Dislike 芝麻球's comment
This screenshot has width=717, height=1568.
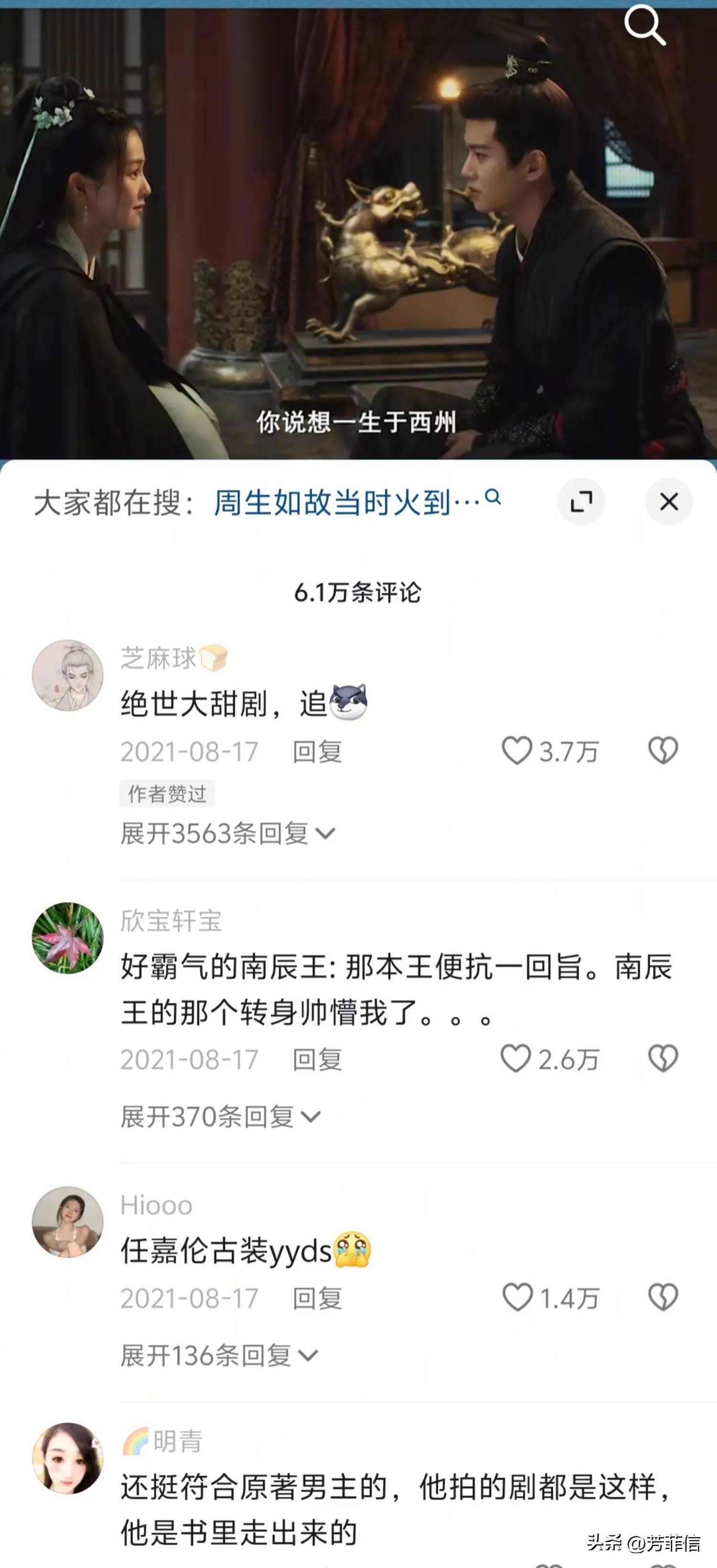click(x=663, y=750)
